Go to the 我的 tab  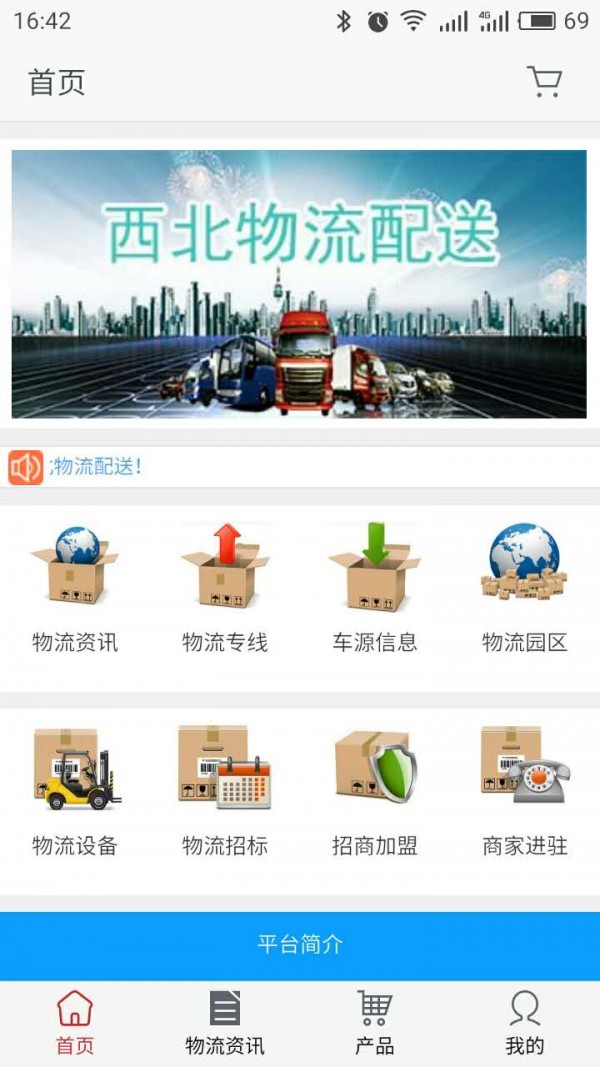tap(525, 1023)
